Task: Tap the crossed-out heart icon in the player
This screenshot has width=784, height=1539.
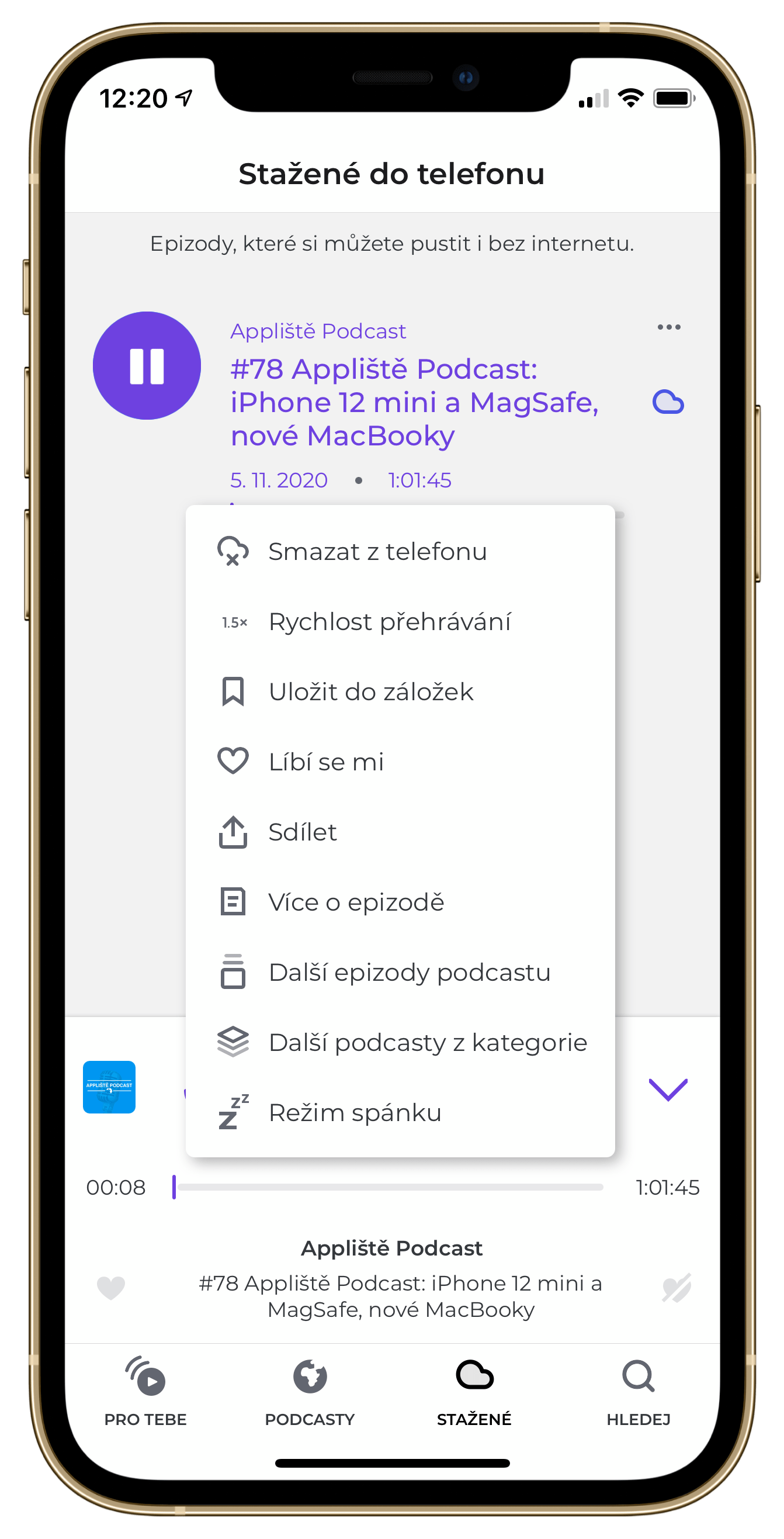Action: pyautogui.click(x=676, y=1288)
